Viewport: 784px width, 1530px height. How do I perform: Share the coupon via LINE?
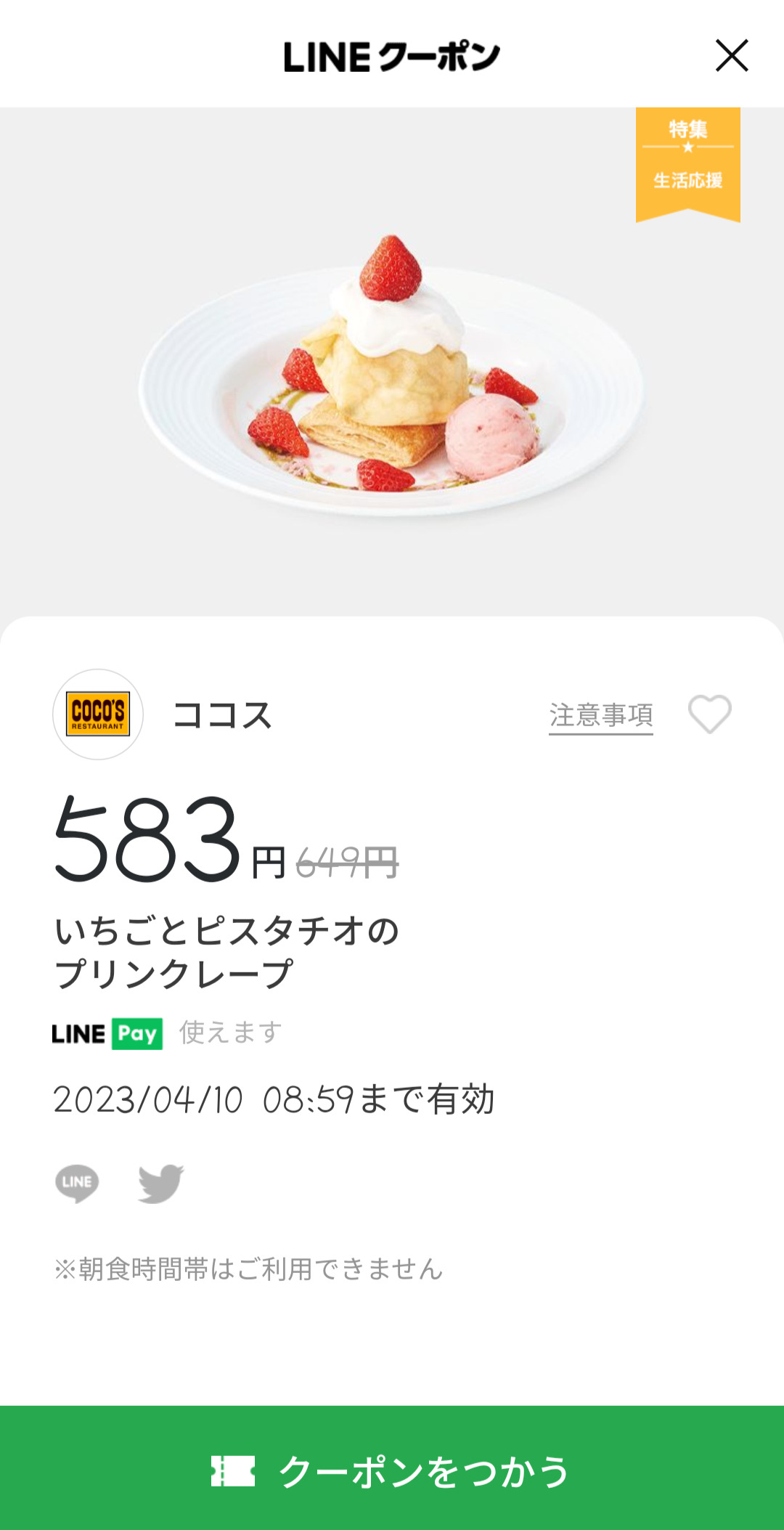tap(77, 1183)
